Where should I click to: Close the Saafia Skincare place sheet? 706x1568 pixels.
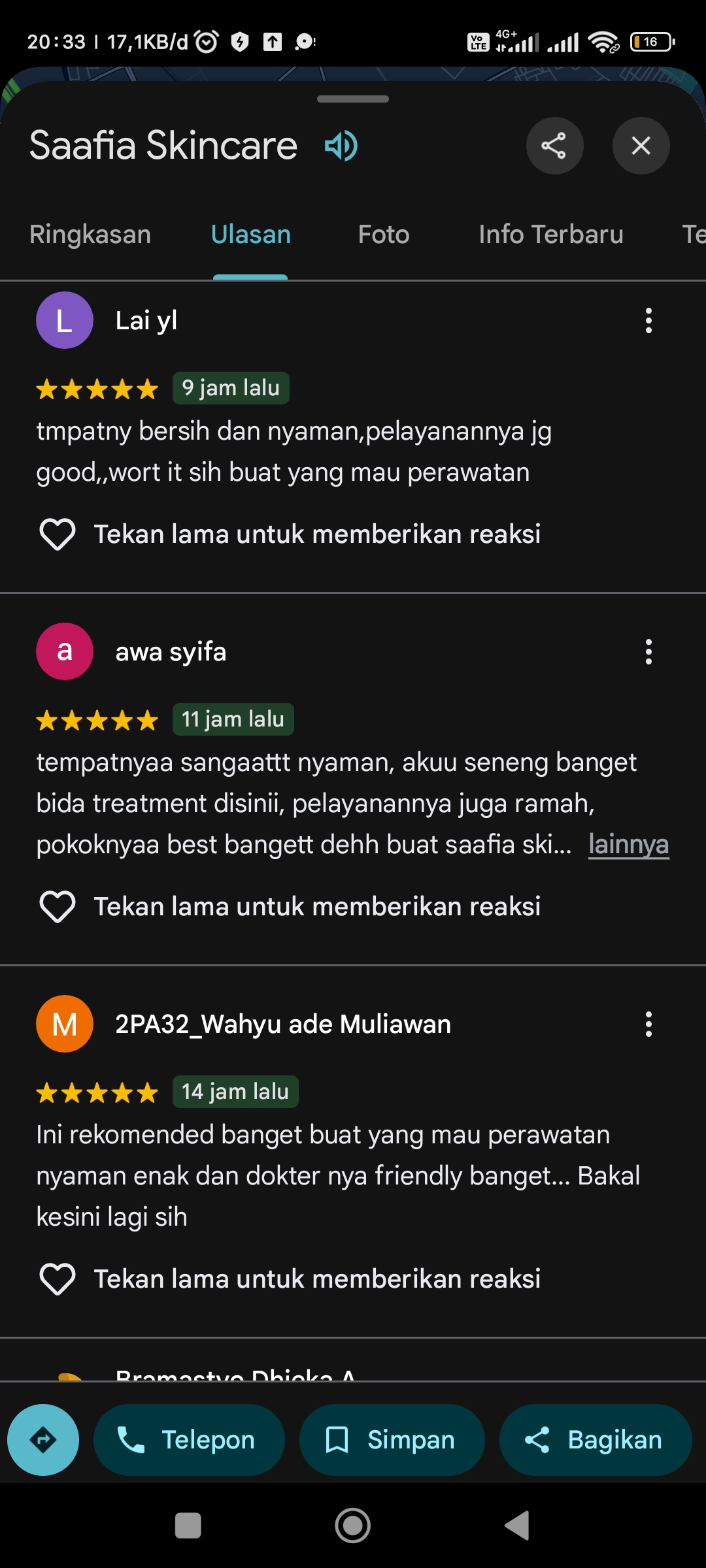641,146
